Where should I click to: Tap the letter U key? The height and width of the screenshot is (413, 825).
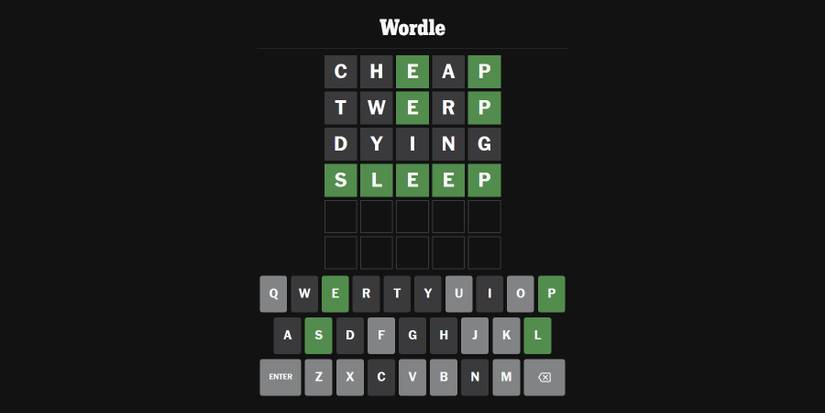(x=459, y=294)
